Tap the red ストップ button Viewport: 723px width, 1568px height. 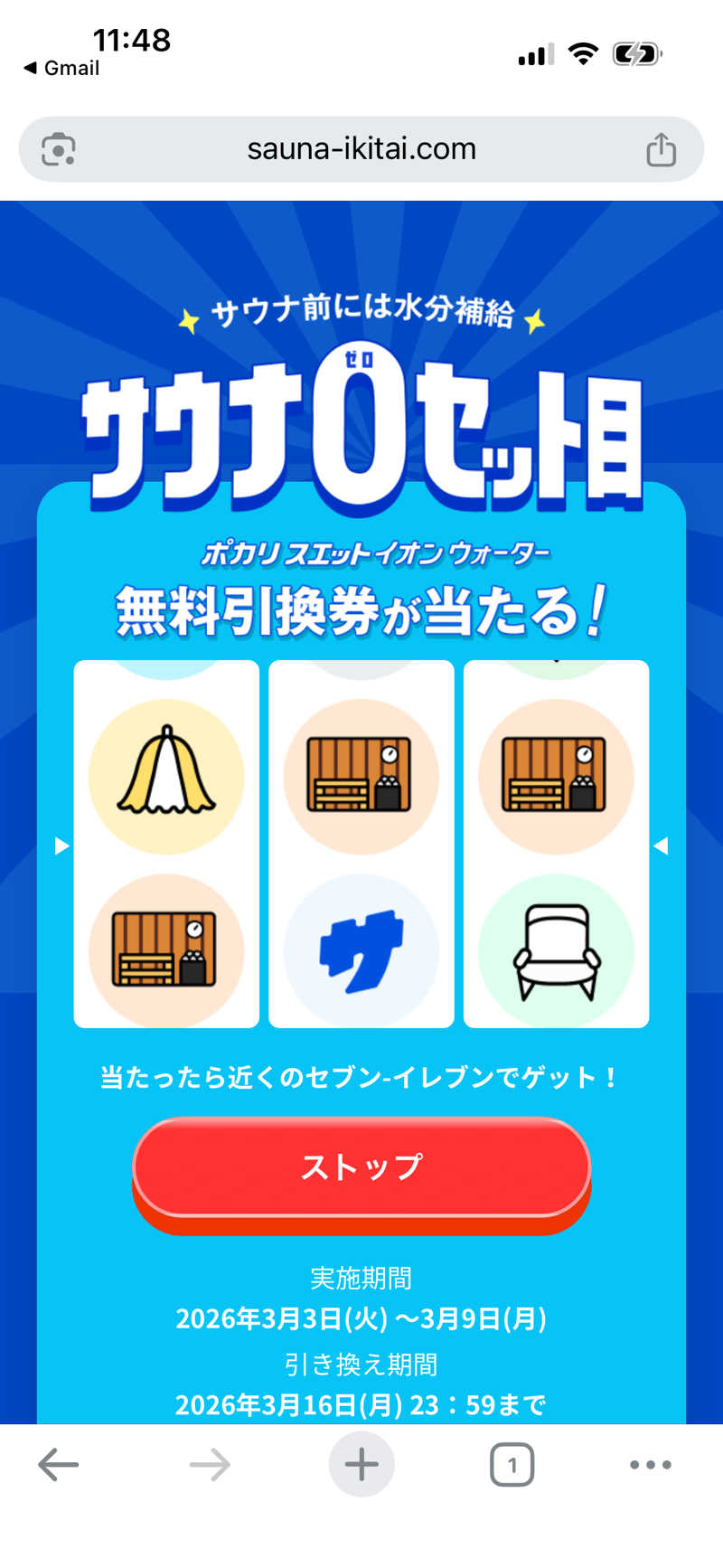[361, 1168]
